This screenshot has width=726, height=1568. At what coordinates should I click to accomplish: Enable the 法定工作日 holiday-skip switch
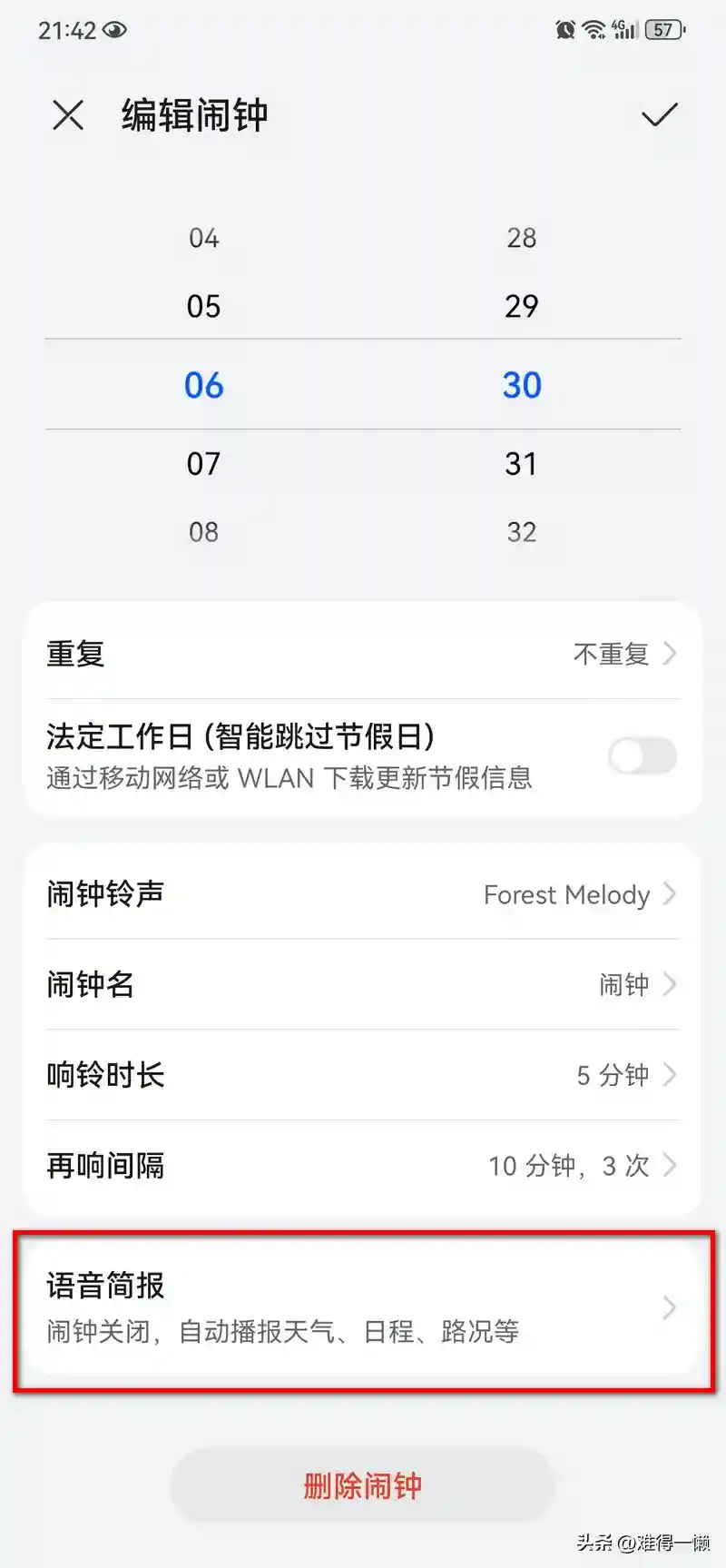pyautogui.click(x=643, y=755)
